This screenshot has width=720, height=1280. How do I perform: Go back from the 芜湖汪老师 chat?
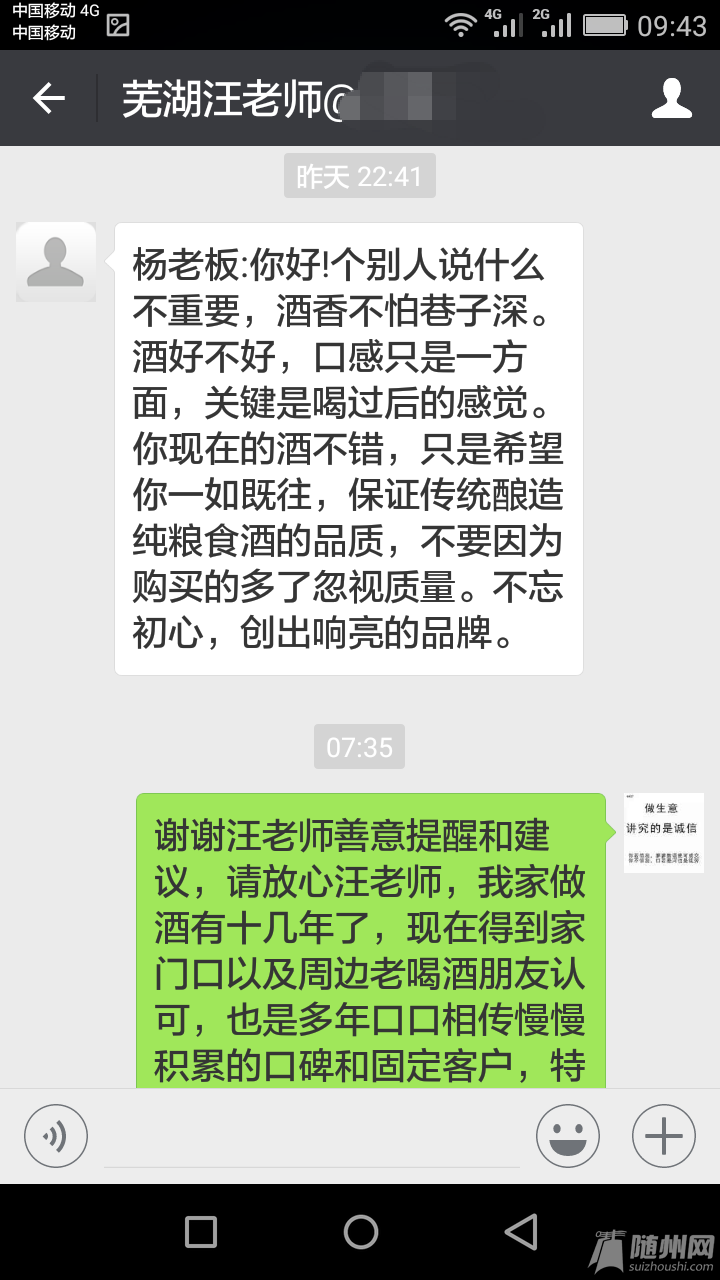coord(48,98)
